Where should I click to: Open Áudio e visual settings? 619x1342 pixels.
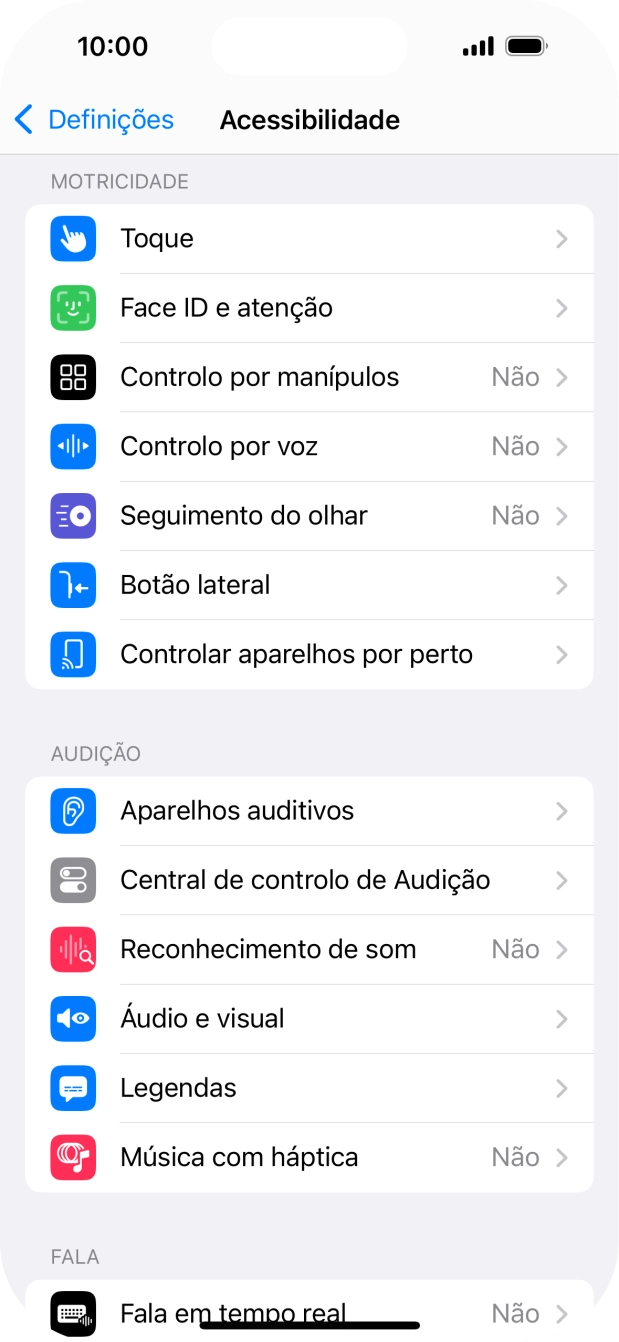click(309, 1019)
